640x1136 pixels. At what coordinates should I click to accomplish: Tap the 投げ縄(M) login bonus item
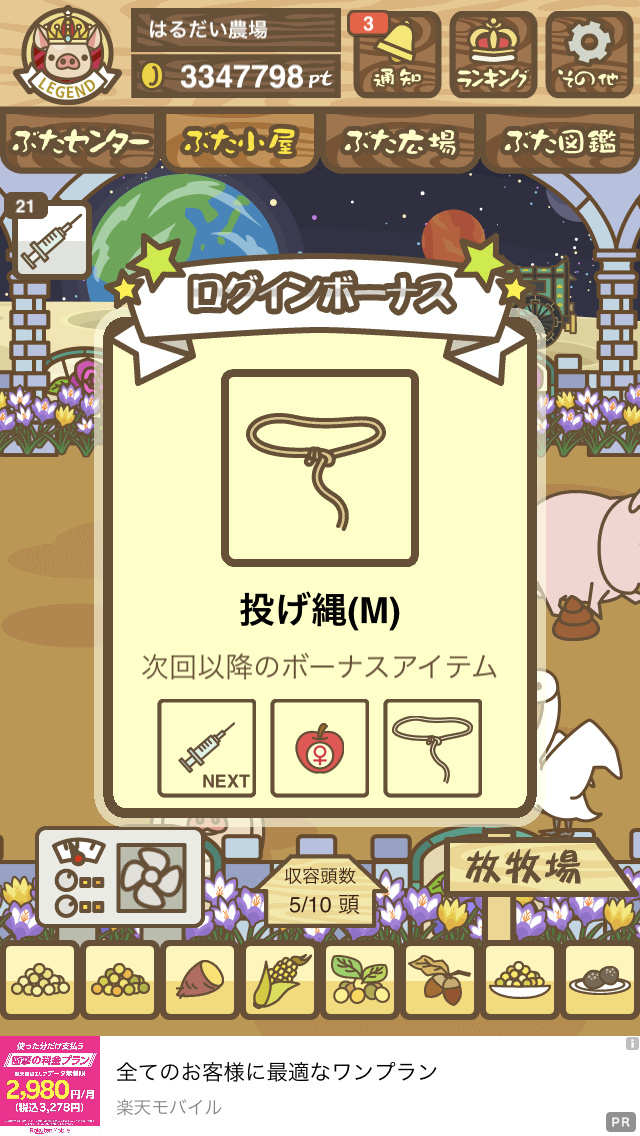click(320, 468)
